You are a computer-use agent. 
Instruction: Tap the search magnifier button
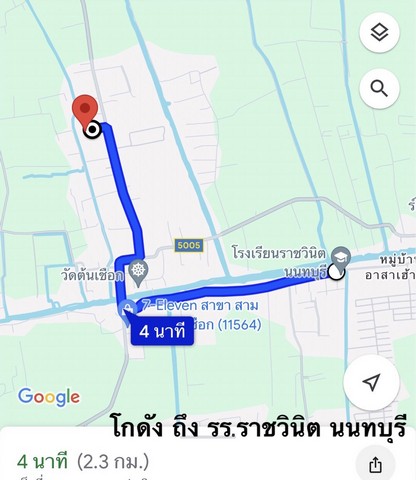tap(379, 89)
